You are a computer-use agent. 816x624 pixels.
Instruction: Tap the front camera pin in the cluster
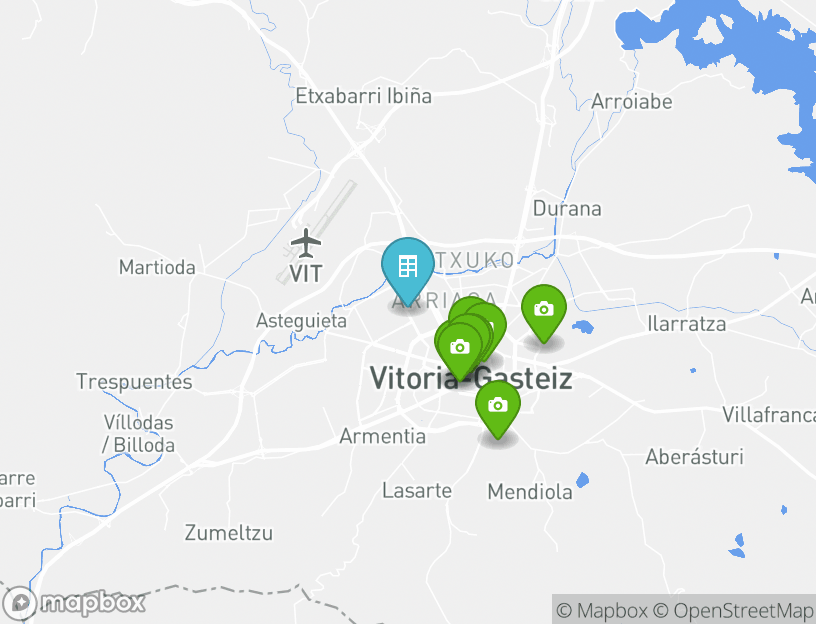(x=459, y=347)
